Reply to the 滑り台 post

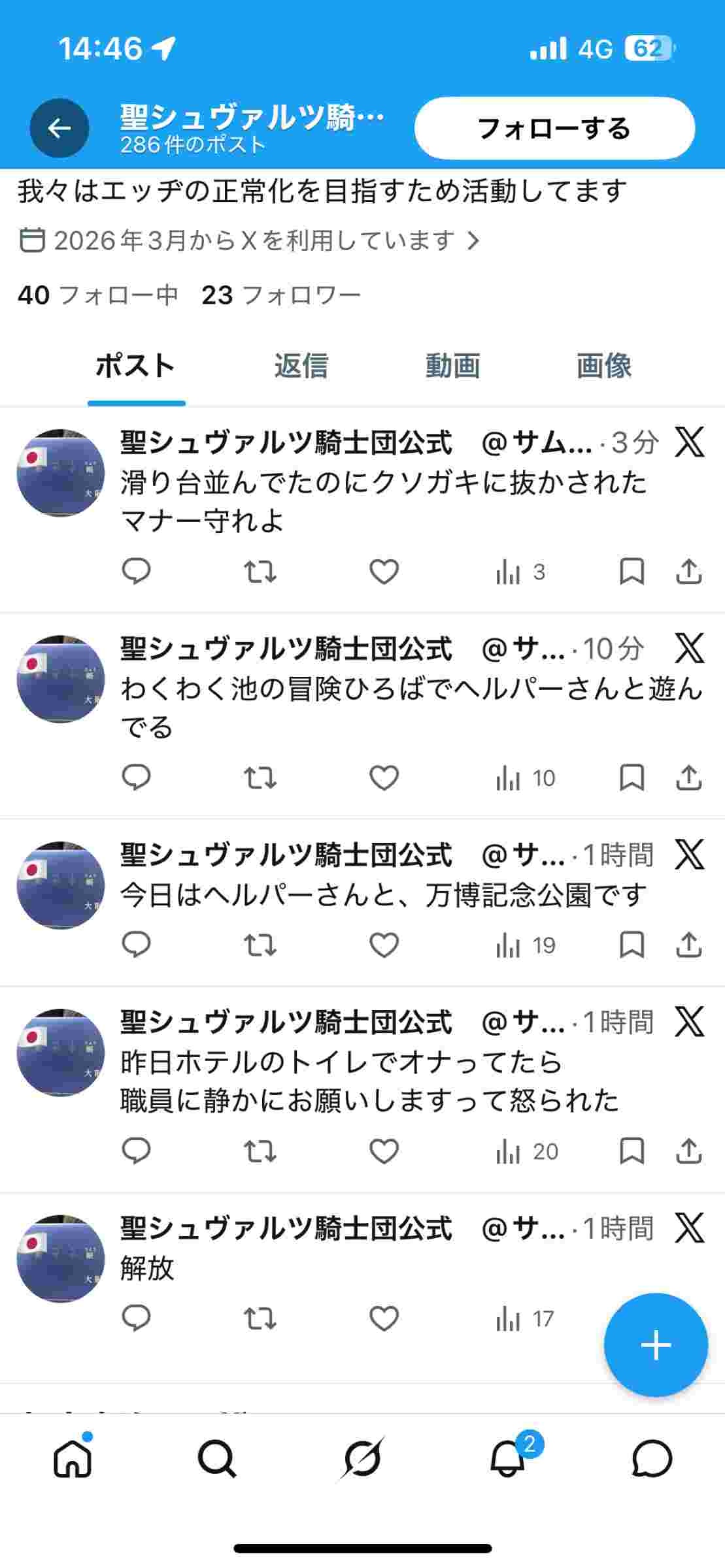point(137,572)
